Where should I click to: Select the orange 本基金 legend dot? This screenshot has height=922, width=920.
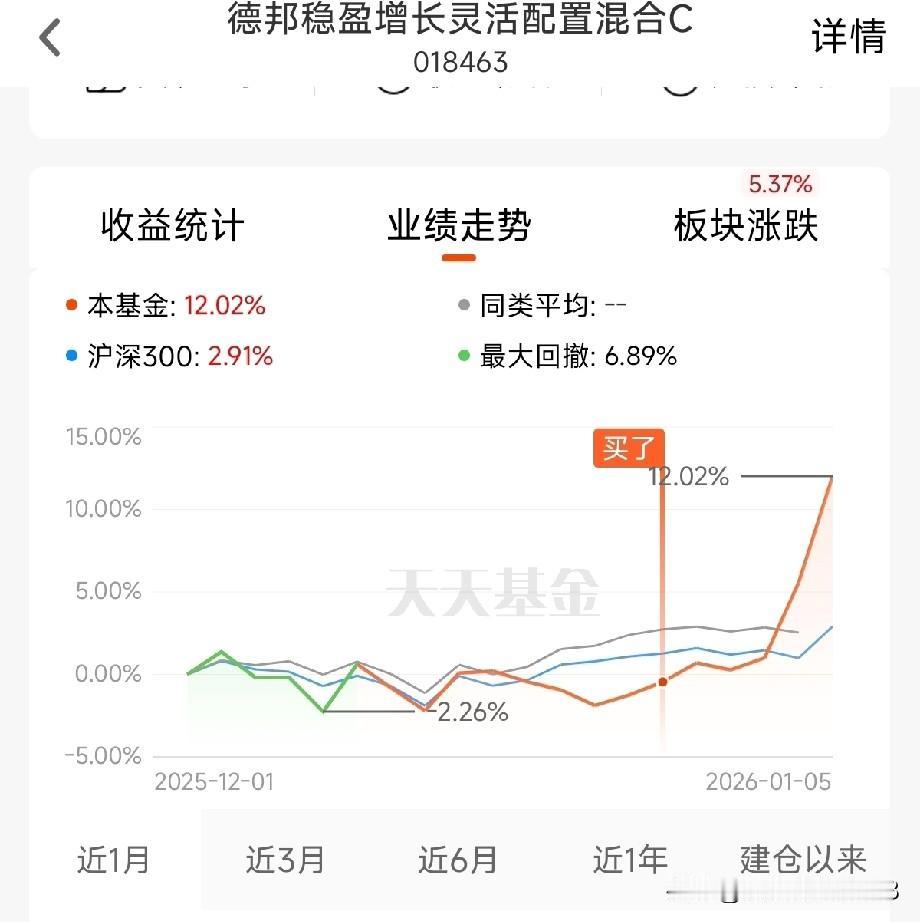[x=70, y=305]
